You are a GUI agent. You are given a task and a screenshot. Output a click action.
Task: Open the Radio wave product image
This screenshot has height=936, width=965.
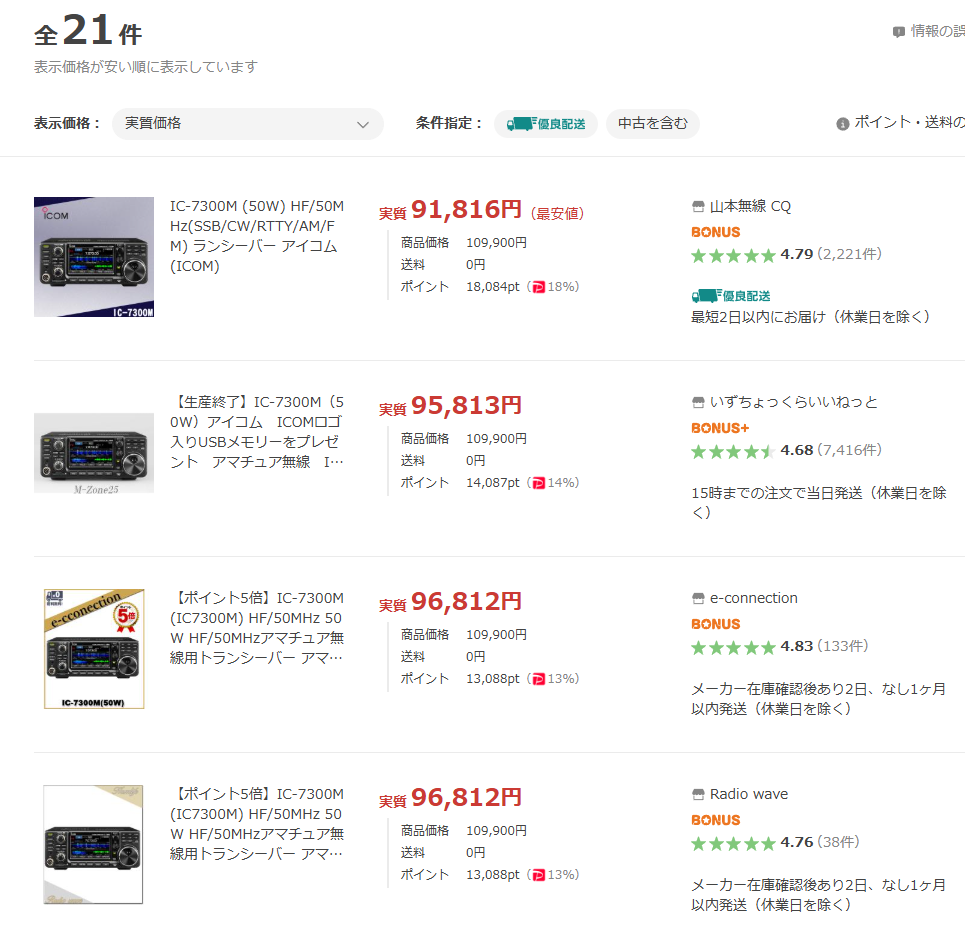pos(93,844)
